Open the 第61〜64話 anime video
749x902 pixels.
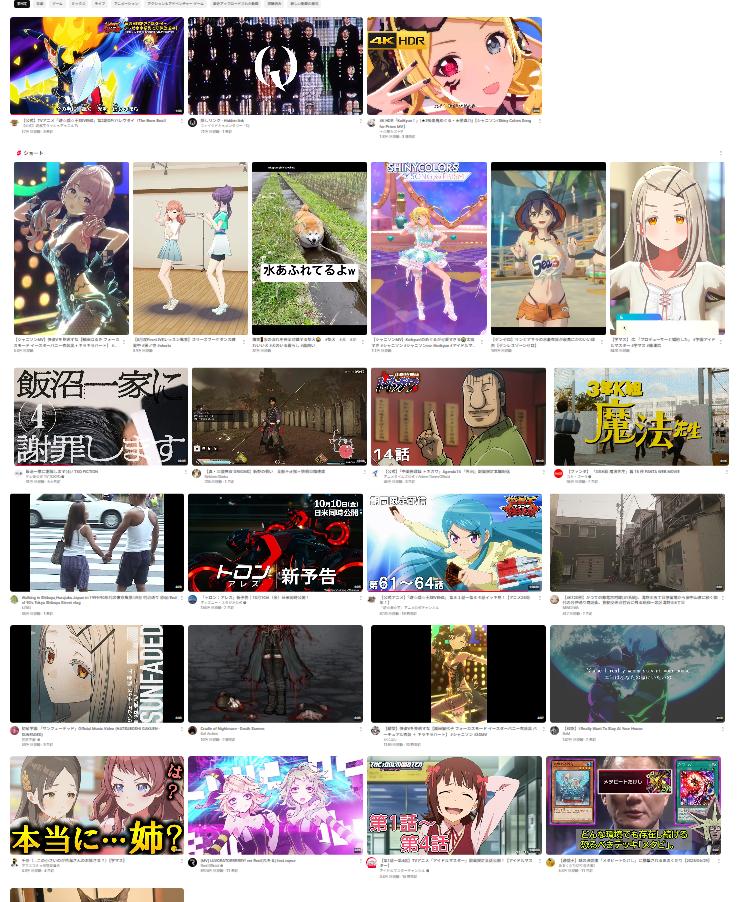tap(454, 542)
